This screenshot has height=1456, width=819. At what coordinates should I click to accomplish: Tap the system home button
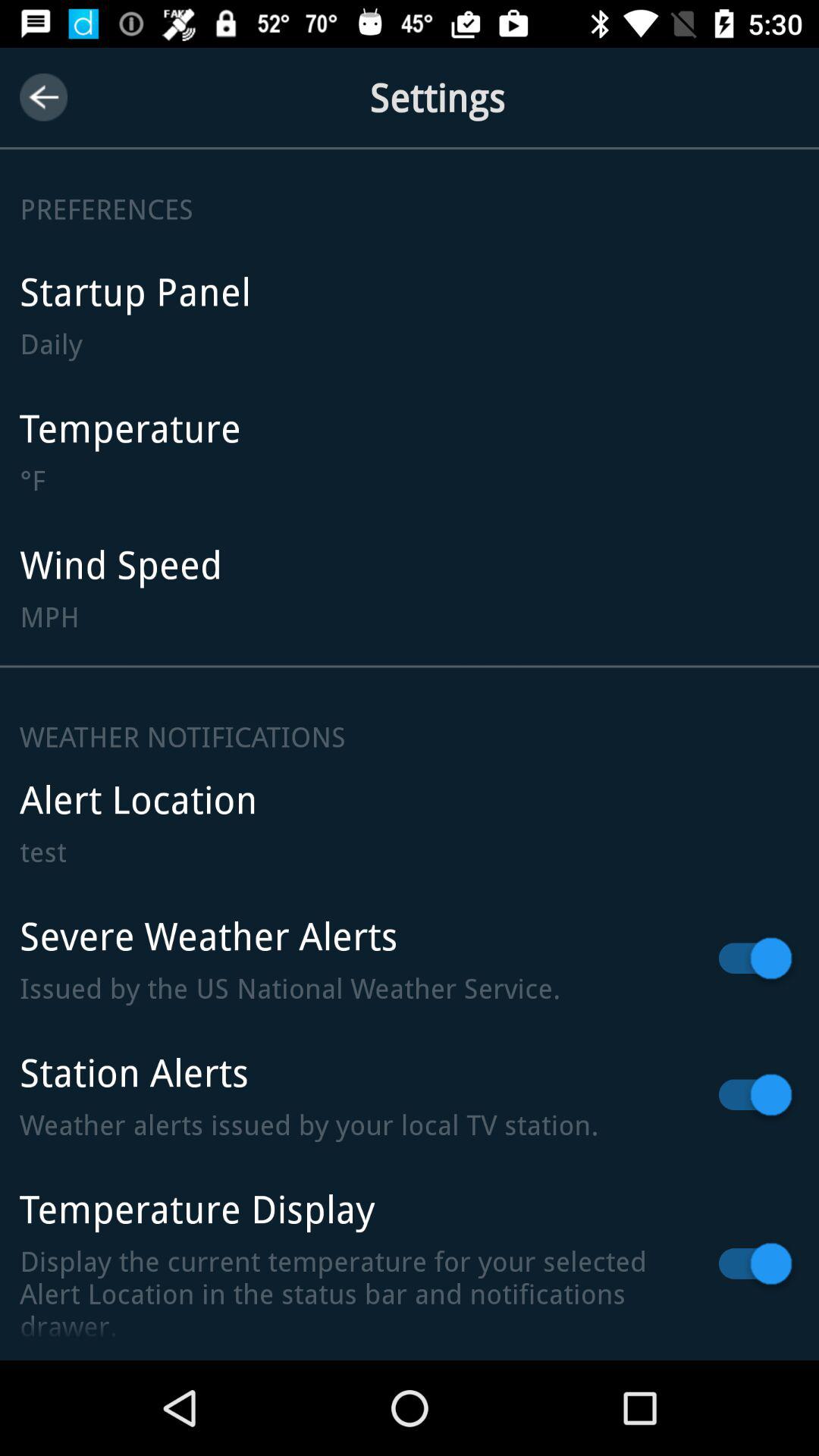pyautogui.click(x=409, y=1408)
